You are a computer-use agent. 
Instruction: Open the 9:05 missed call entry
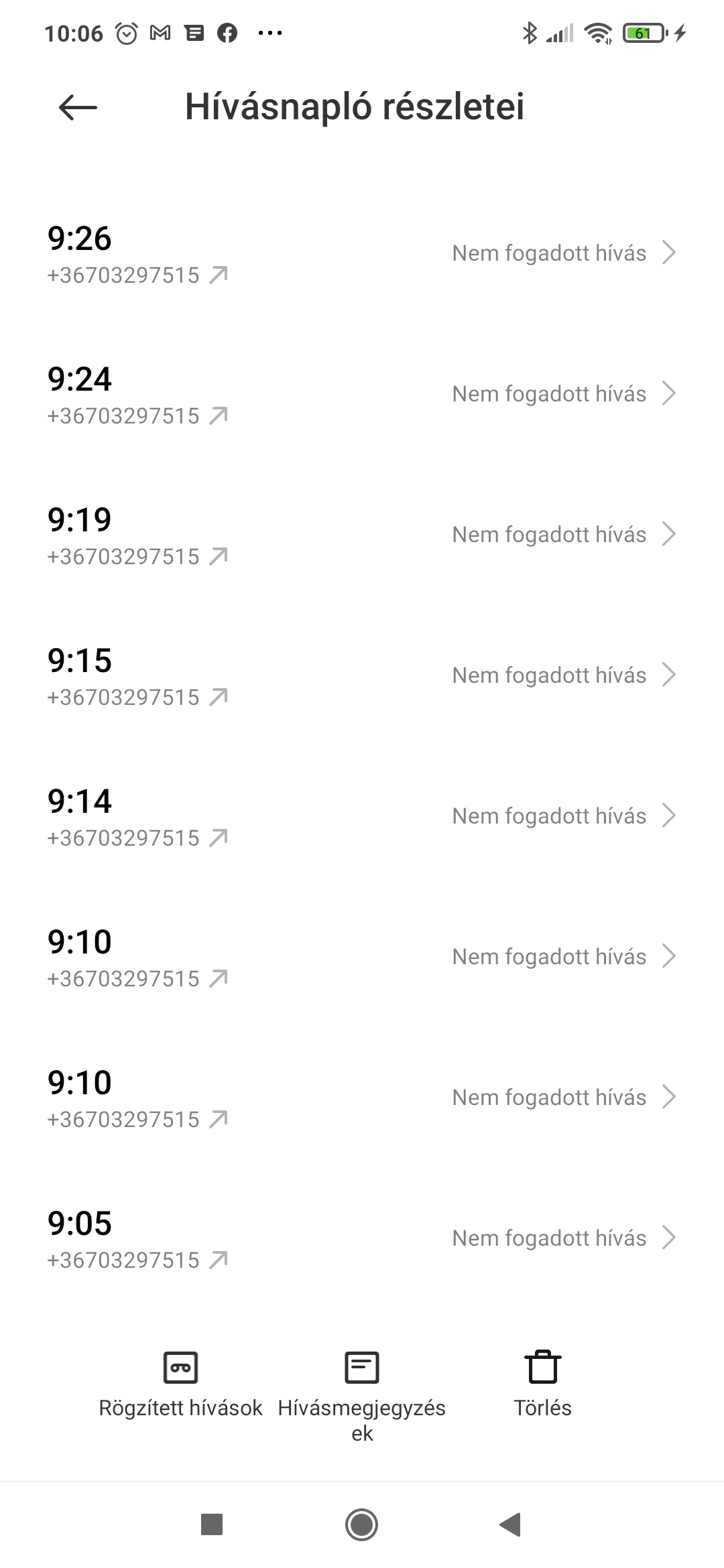(362, 1240)
